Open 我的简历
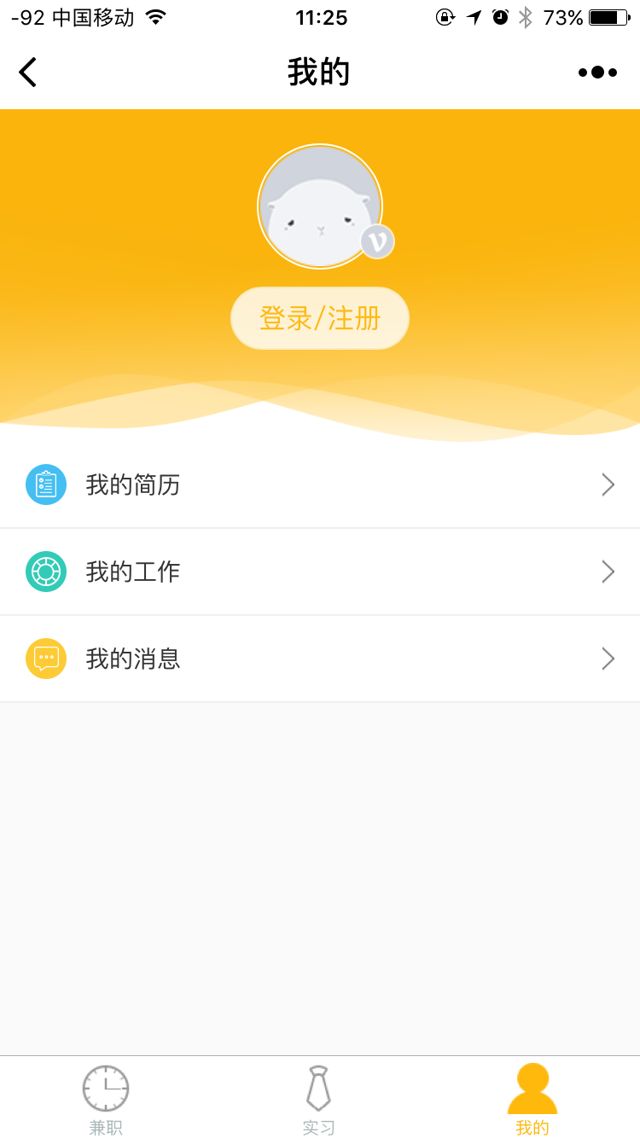Viewport: 640px width, 1138px height. (320, 485)
